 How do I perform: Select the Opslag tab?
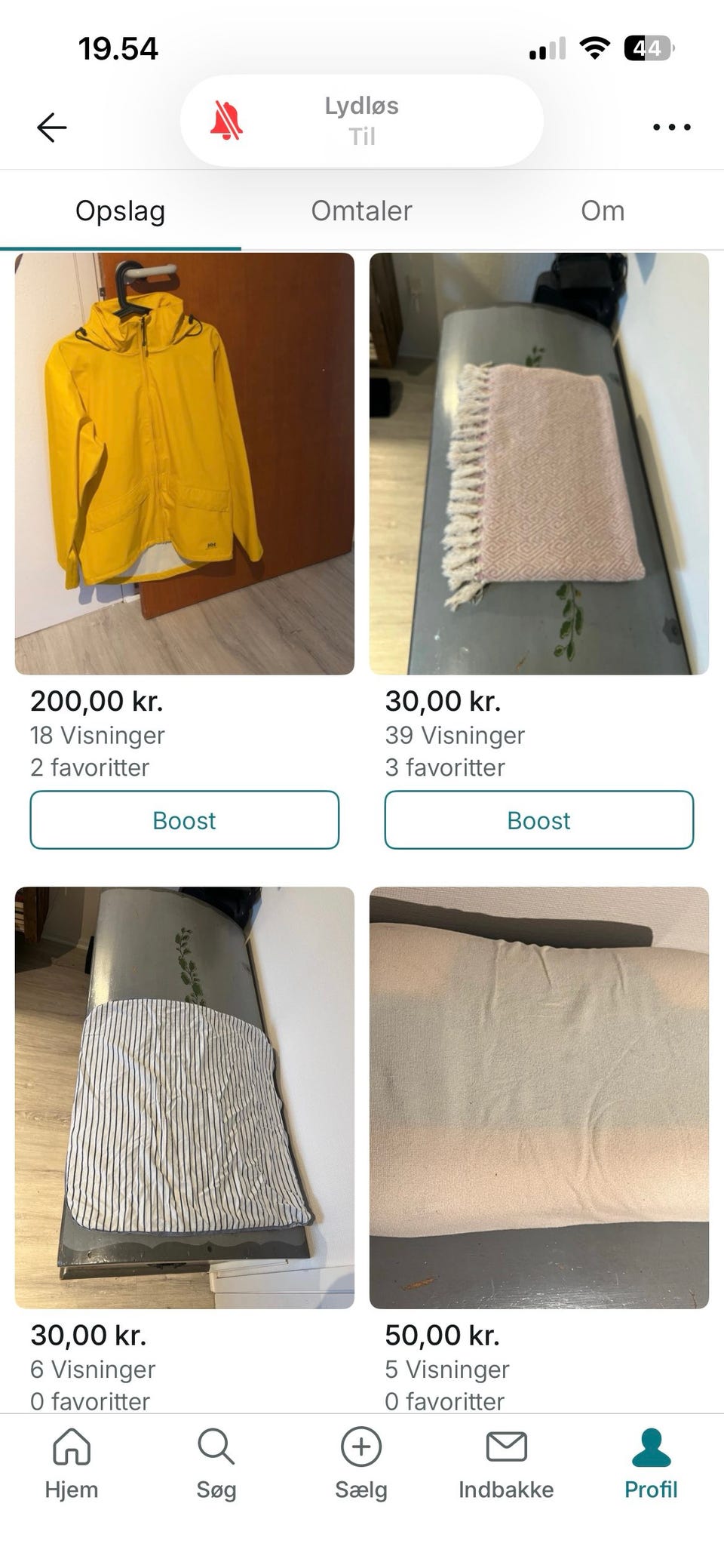121,211
